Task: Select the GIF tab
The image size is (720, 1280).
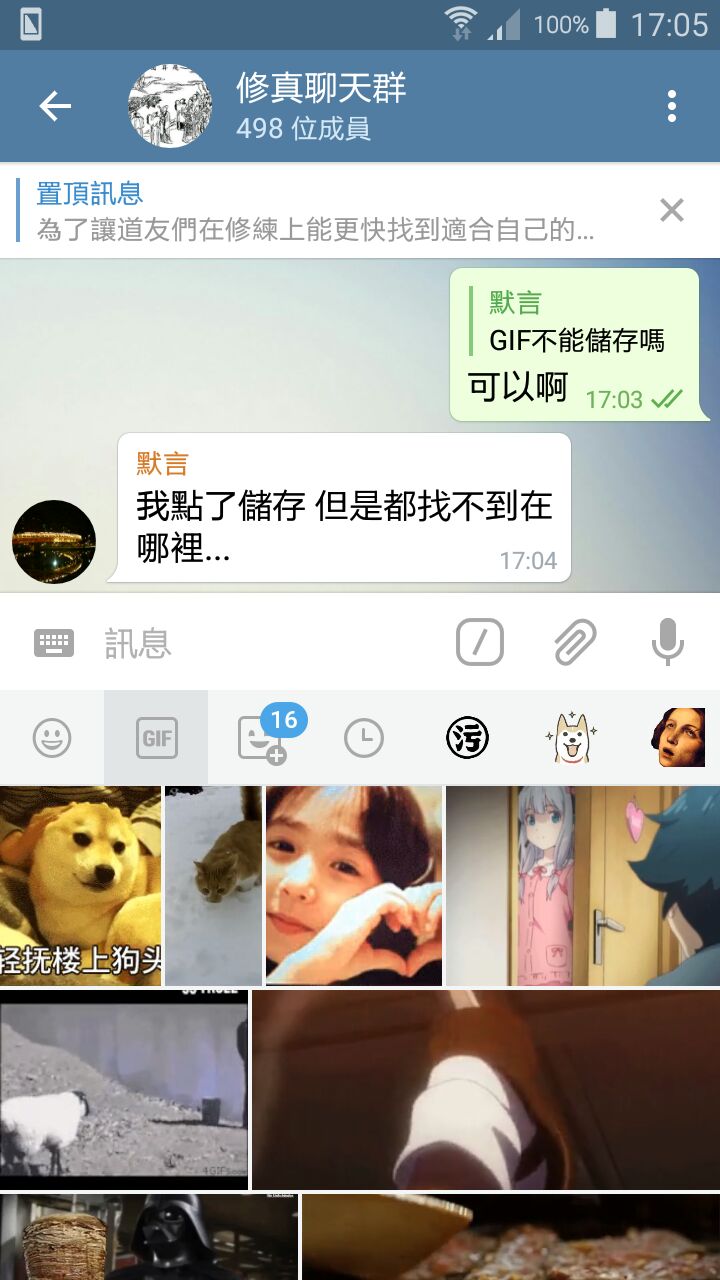Action: (x=157, y=739)
